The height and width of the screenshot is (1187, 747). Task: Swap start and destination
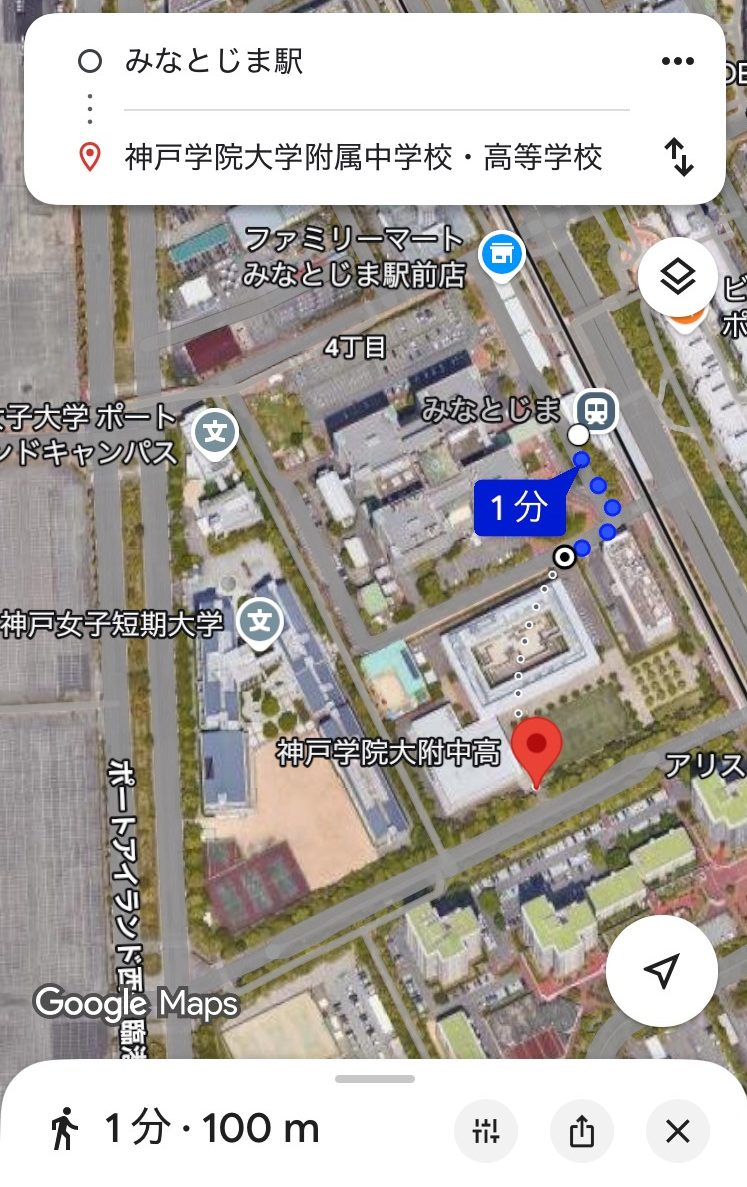point(679,157)
